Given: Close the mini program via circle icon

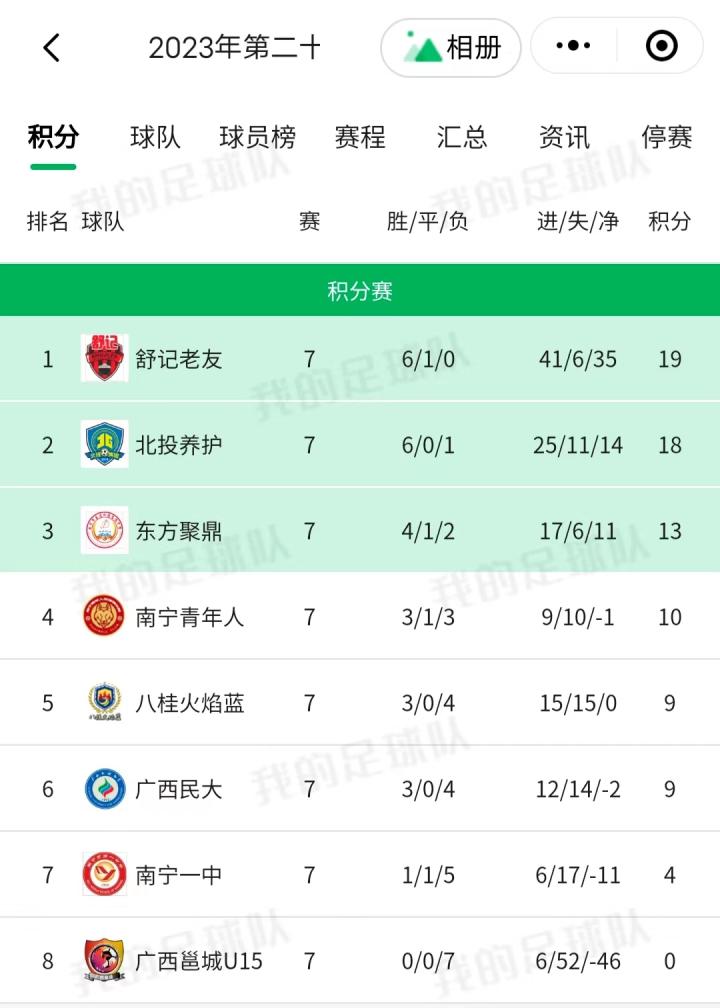Looking at the screenshot, I should pyautogui.click(x=662, y=46).
